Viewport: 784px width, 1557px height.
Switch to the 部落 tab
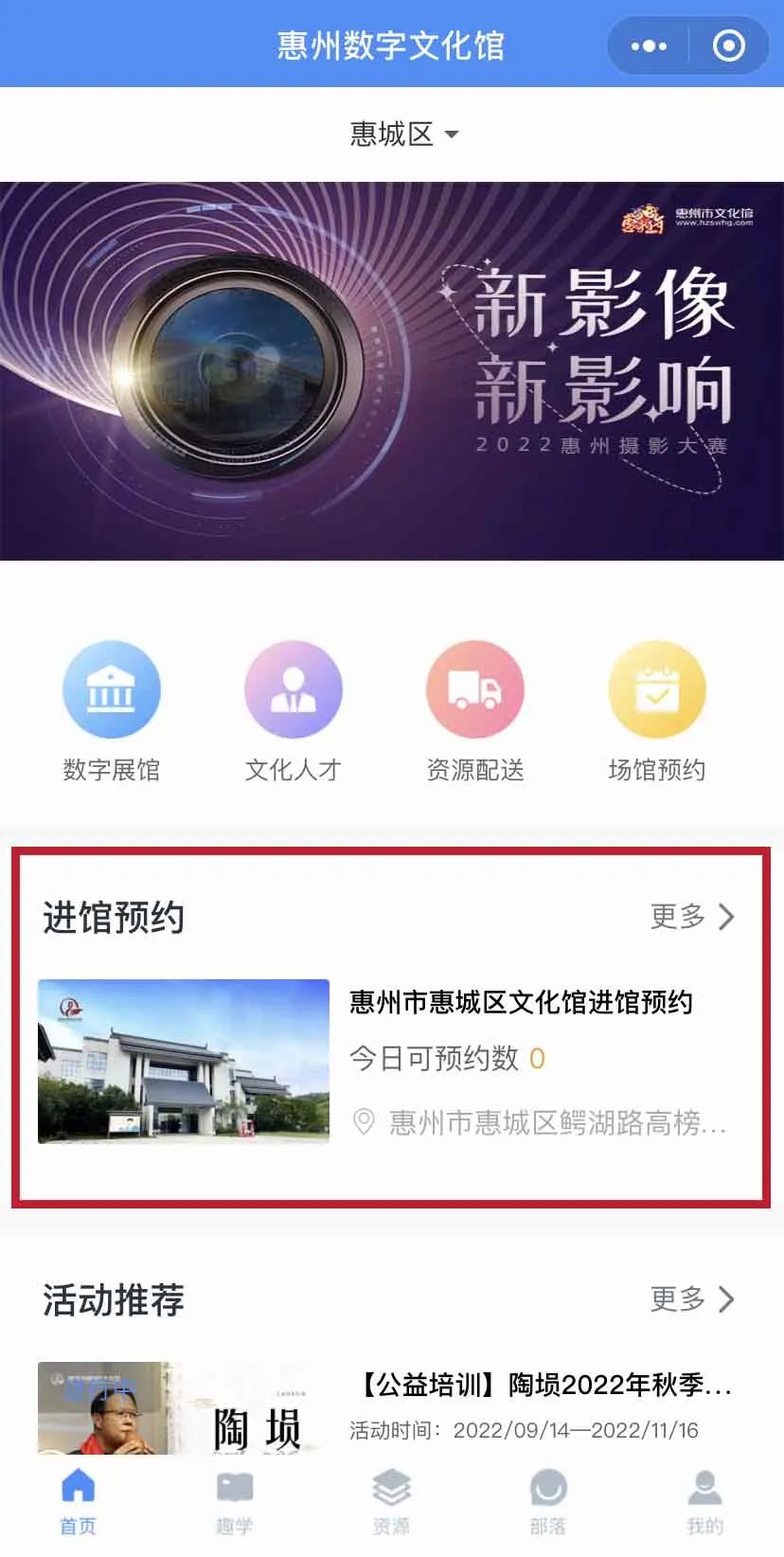547,1501
